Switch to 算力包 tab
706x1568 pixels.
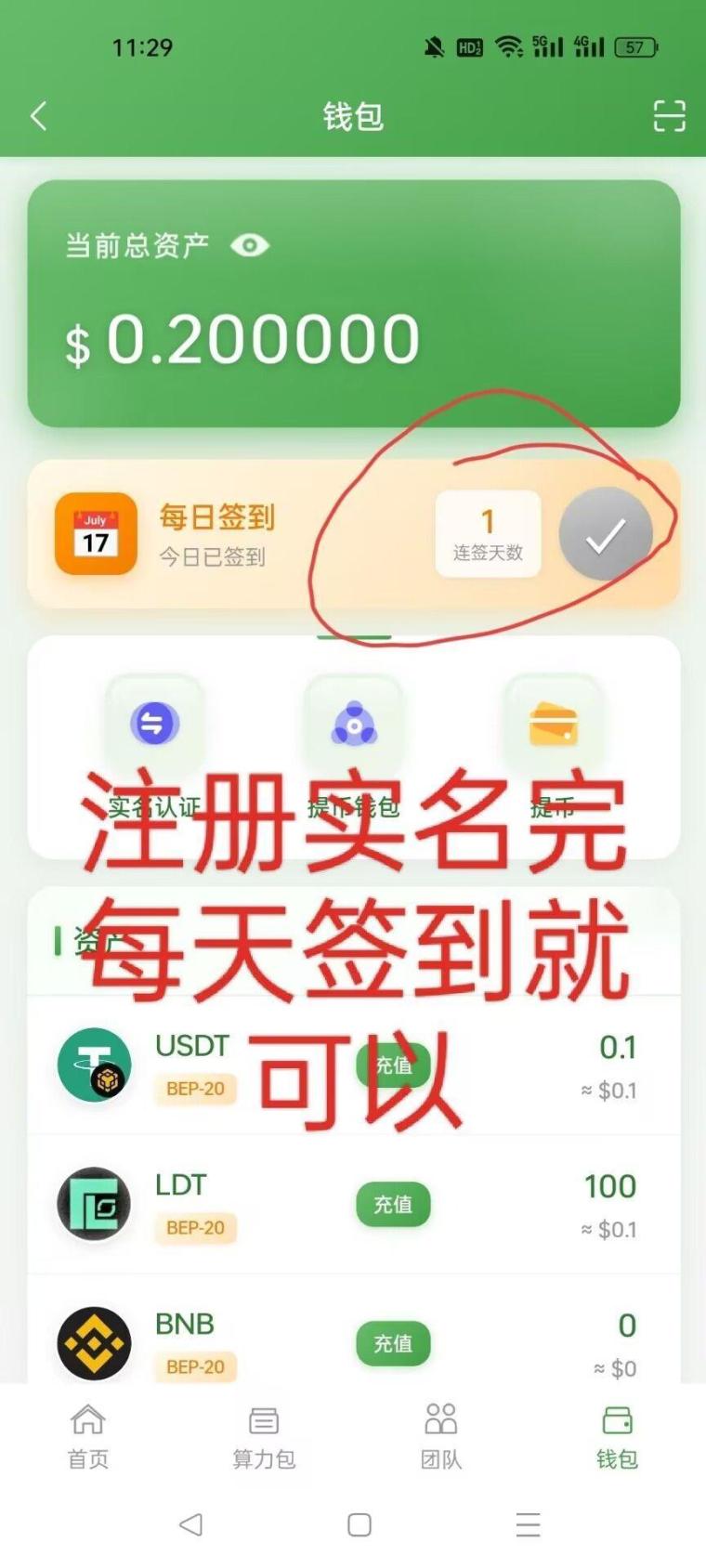tap(264, 1436)
